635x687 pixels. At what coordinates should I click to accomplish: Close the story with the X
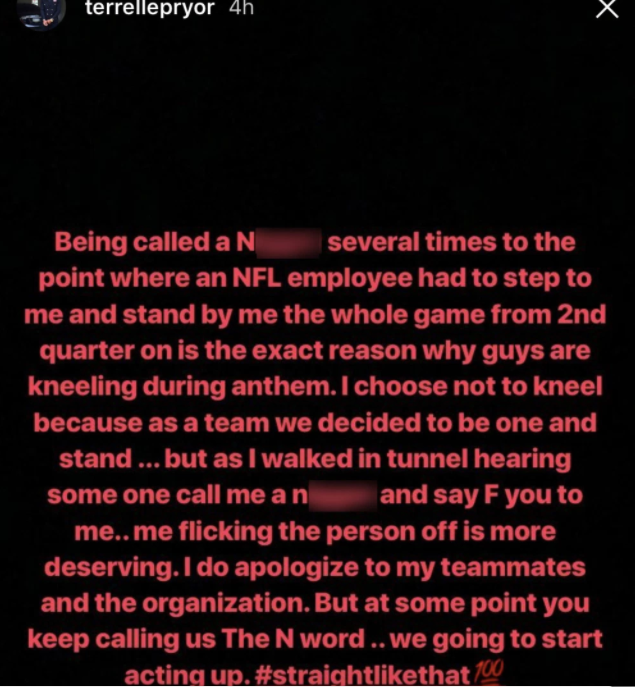606,9
